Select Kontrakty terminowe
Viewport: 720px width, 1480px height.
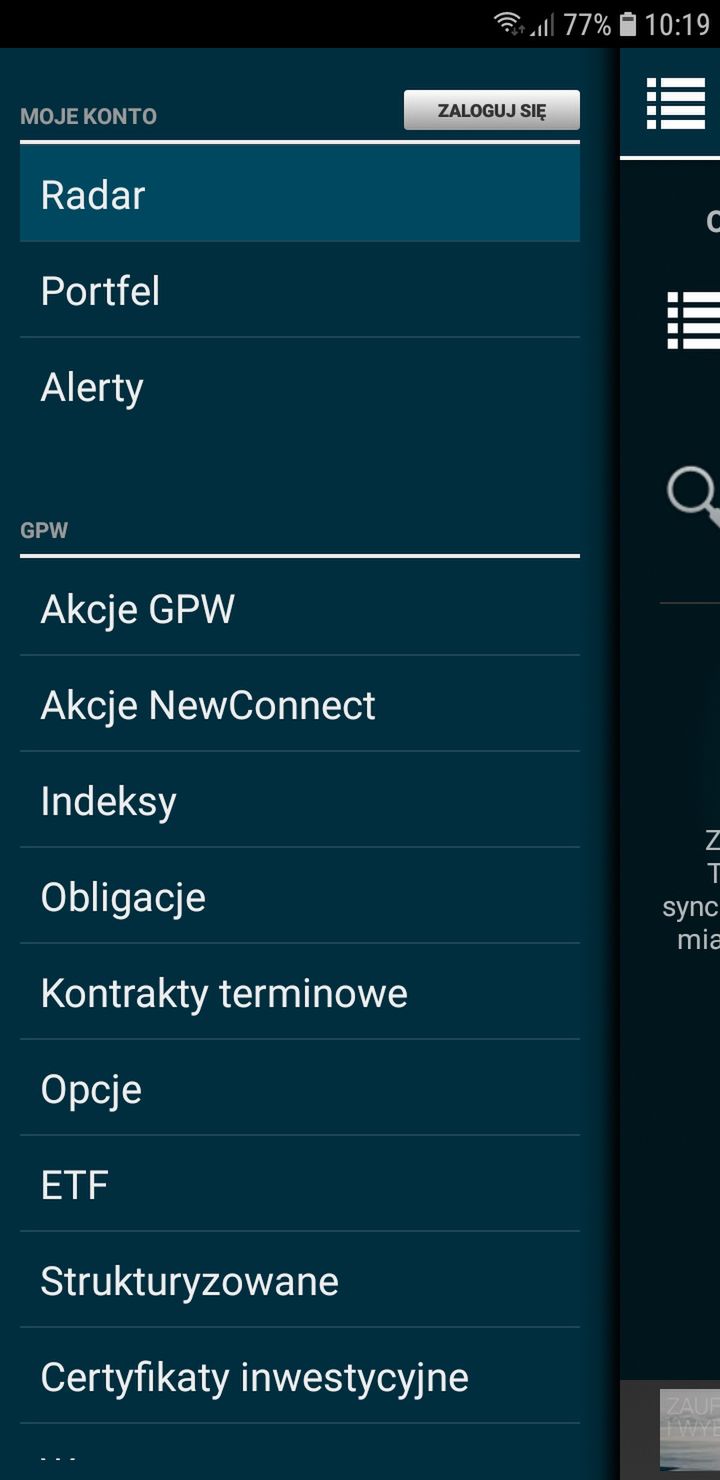pyautogui.click(x=300, y=992)
